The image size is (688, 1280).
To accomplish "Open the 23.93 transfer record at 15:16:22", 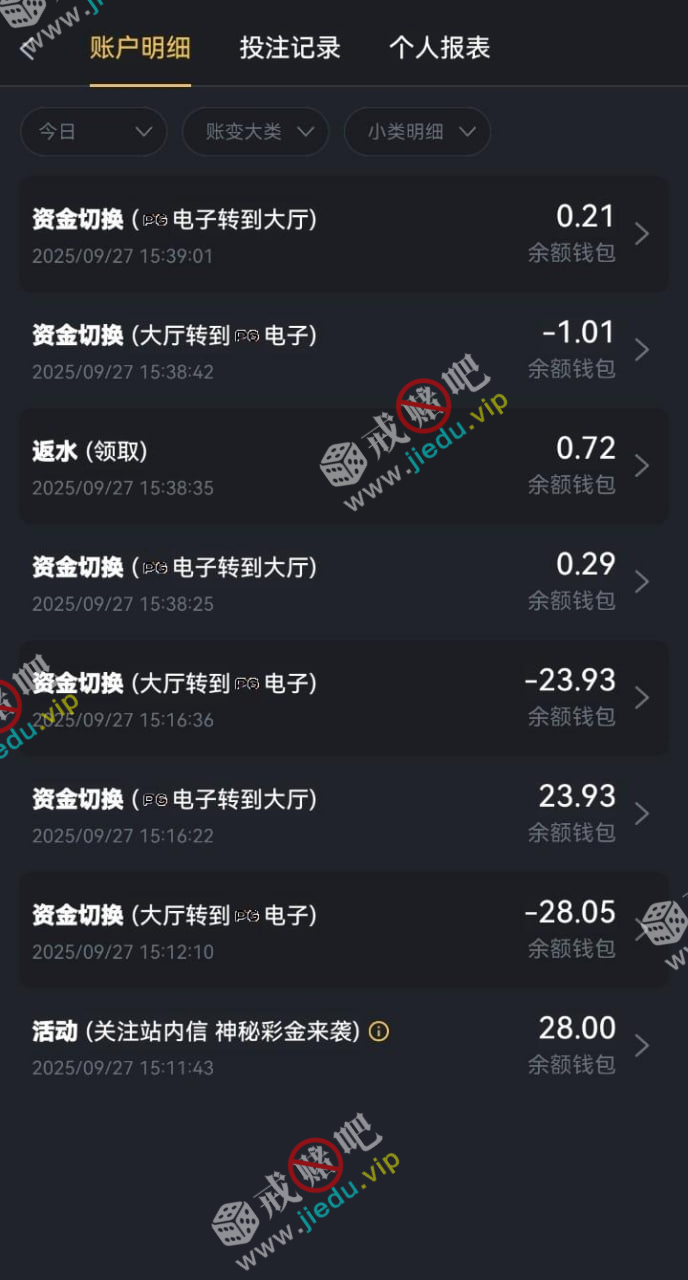I will [344, 814].
